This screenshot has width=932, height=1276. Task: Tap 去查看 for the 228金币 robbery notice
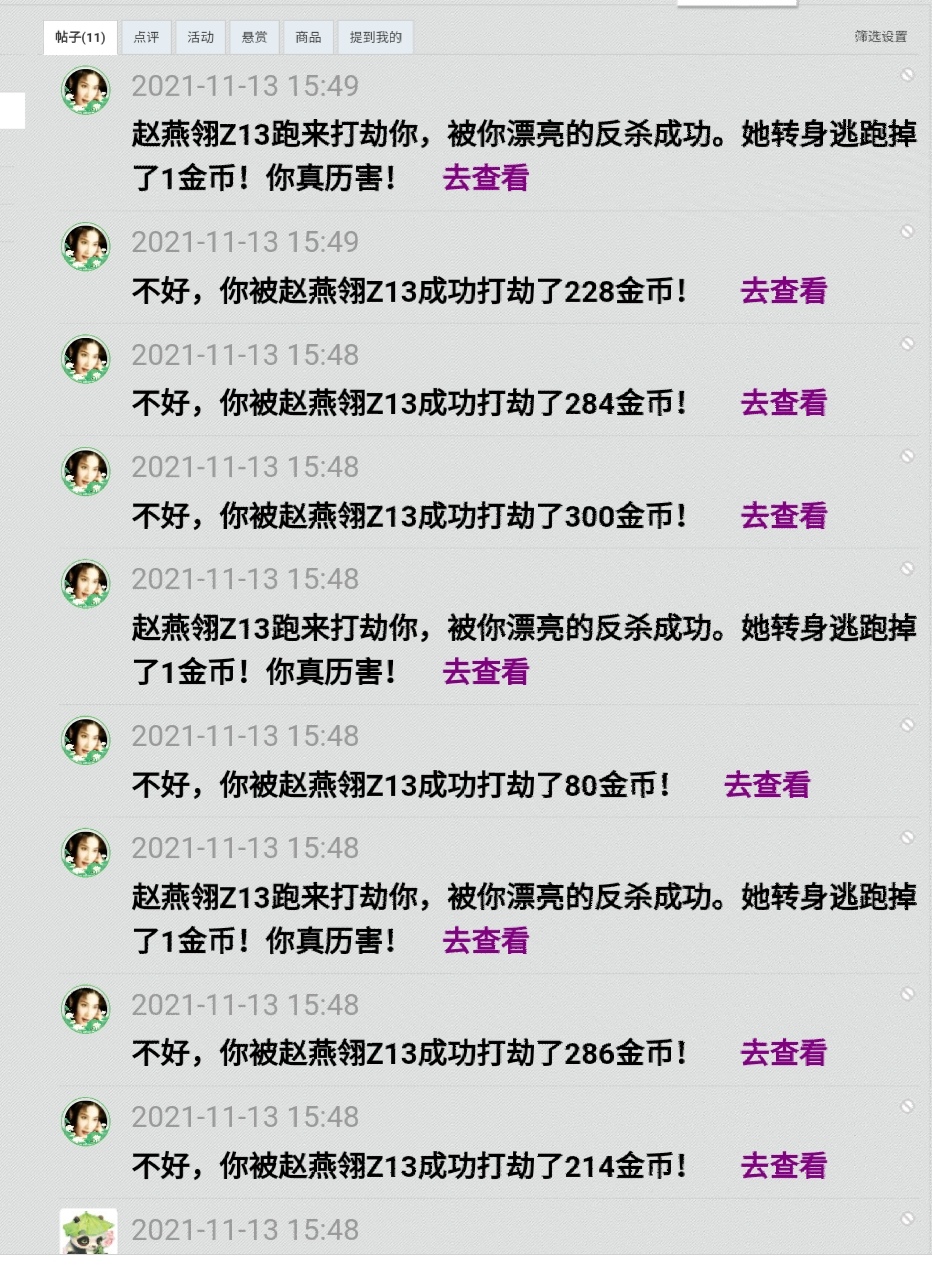(x=783, y=291)
